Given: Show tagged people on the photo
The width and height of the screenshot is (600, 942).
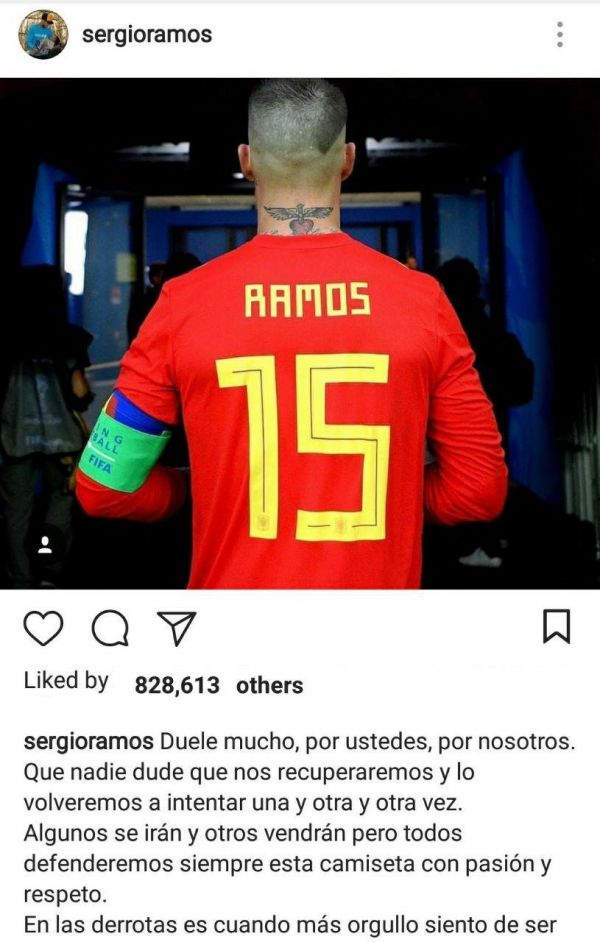Looking at the screenshot, I should point(45,545).
